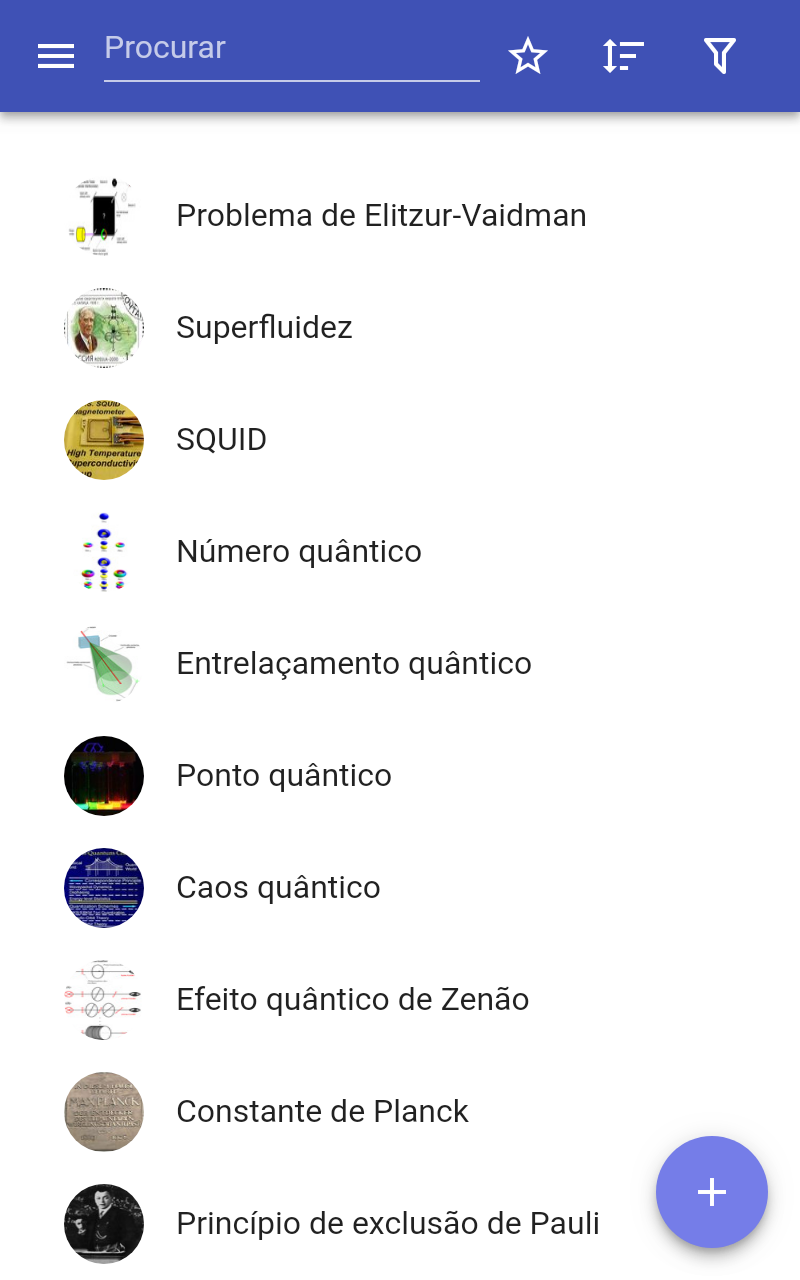The height and width of the screenshot is (1280, 800).
Task: Open Efeito quântico de Zenão
Action: (x=352, y=1000)
